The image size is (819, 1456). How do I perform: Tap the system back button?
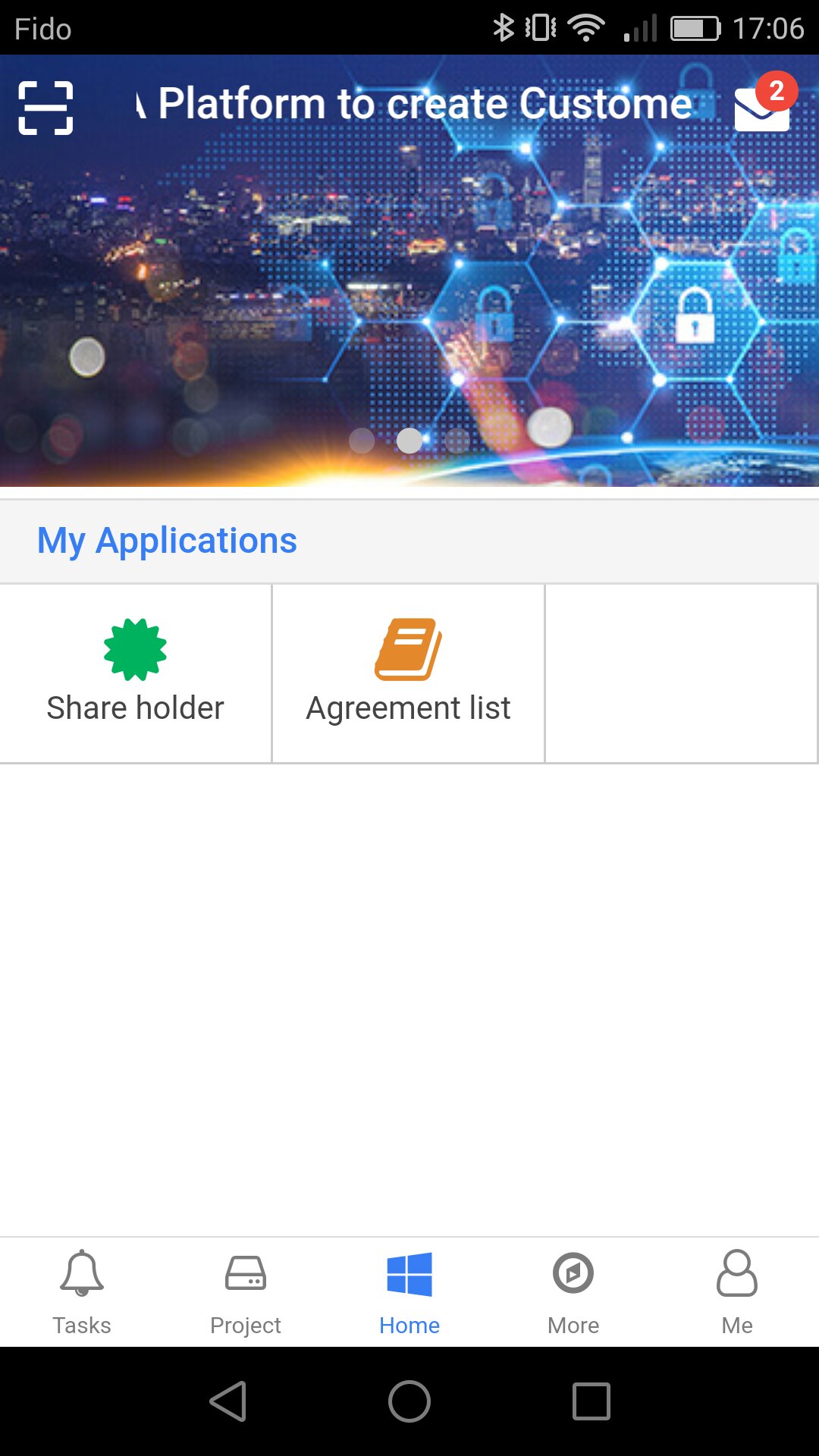click(227, 1401)
